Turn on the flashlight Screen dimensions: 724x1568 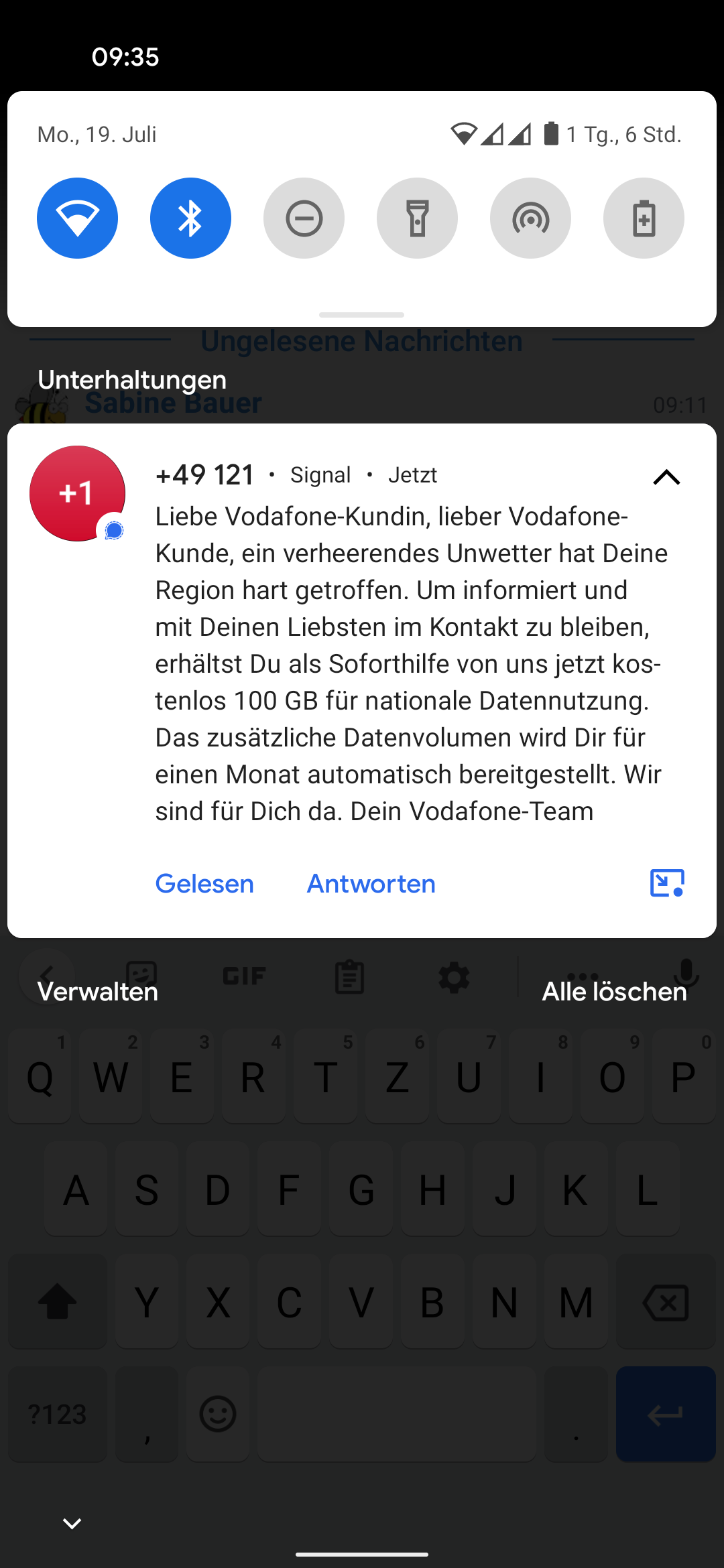coord(417,218)
